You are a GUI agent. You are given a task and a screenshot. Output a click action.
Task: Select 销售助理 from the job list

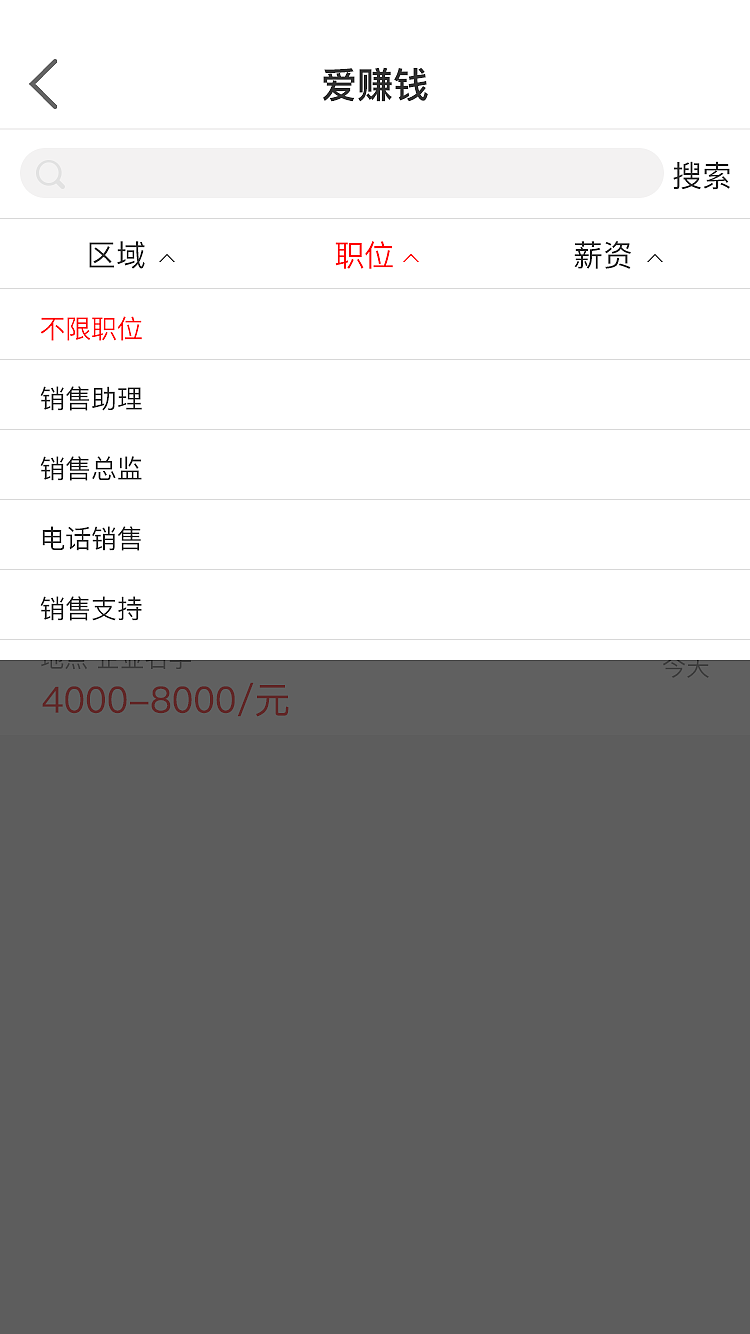pos(92,398)
